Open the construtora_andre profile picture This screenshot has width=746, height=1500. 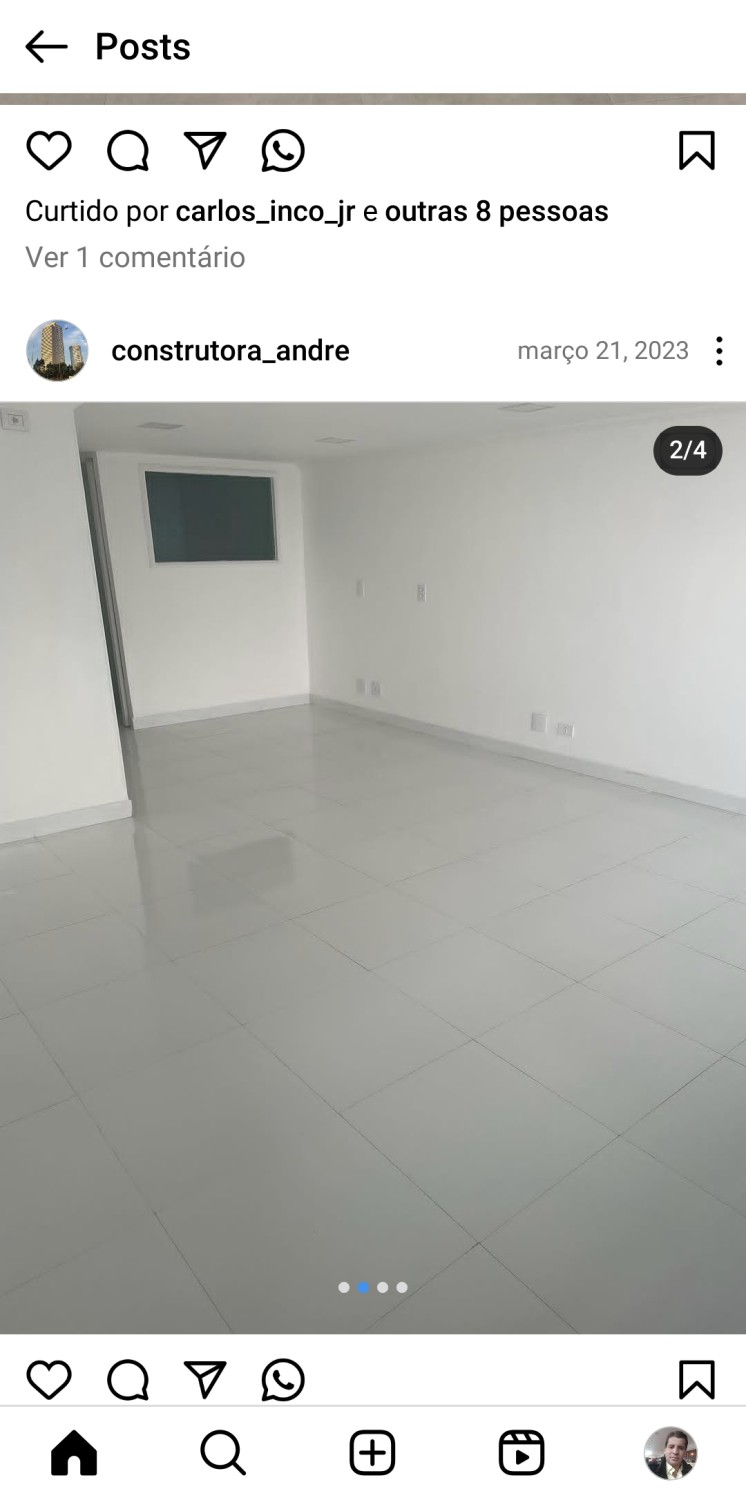point(57,351)
